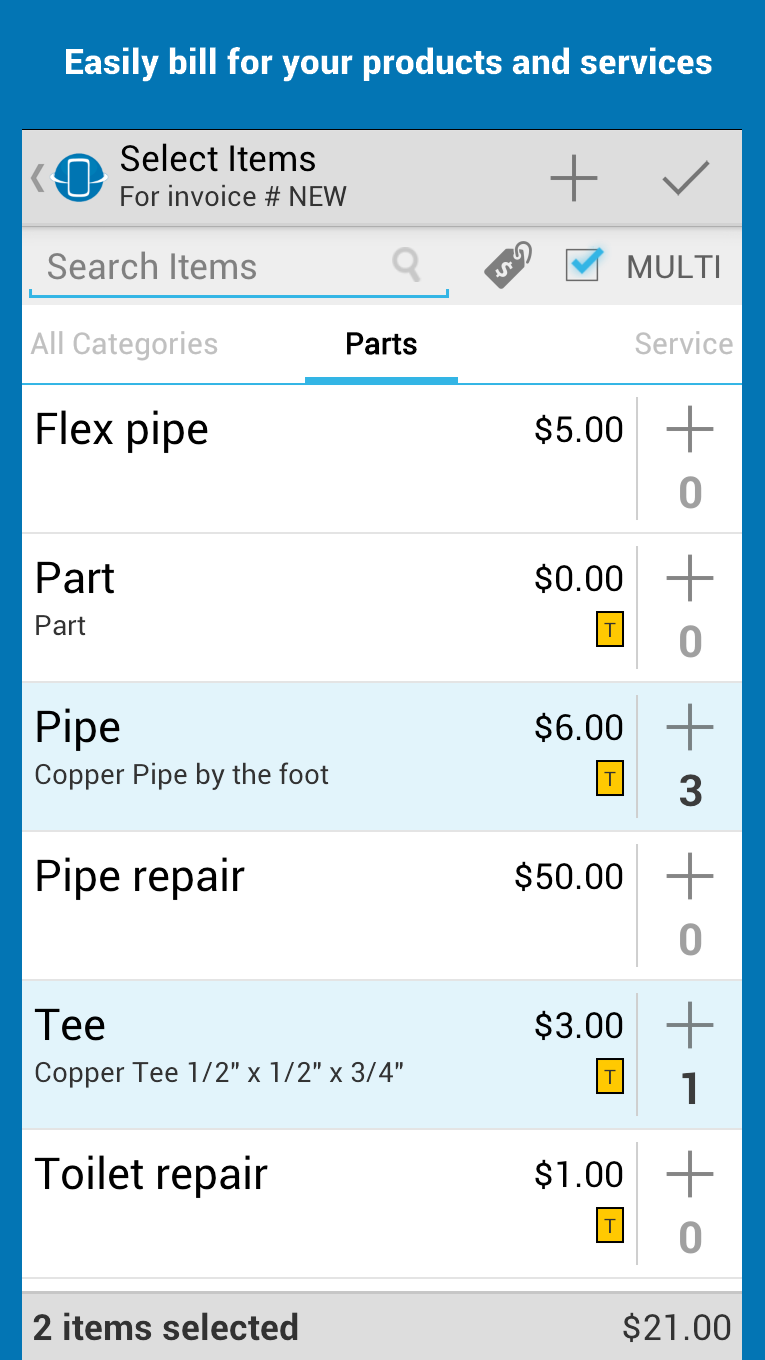Tap the search magnifier icon
This screenshot has height=1360, width=765.
click(405, 266)
